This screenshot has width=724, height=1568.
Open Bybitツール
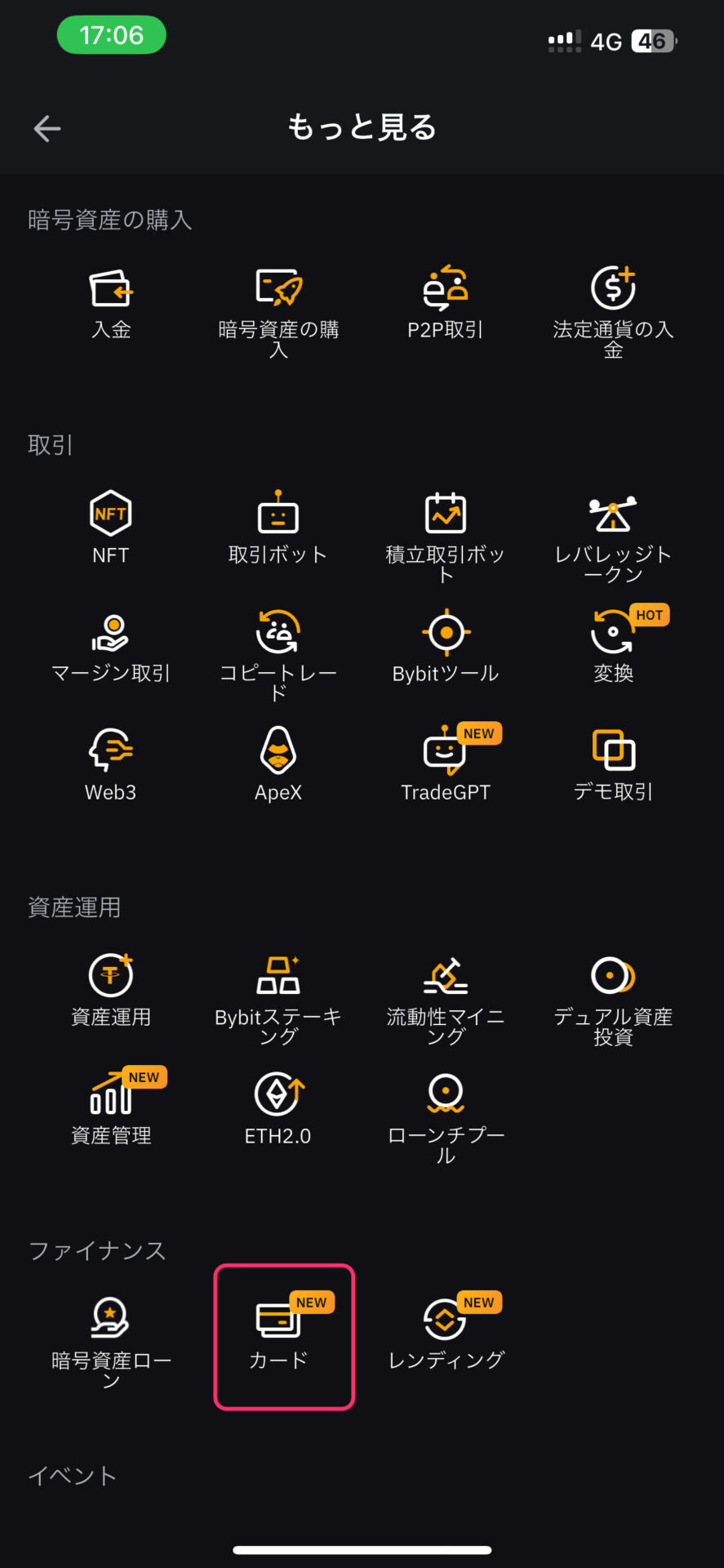coord(446,647)
